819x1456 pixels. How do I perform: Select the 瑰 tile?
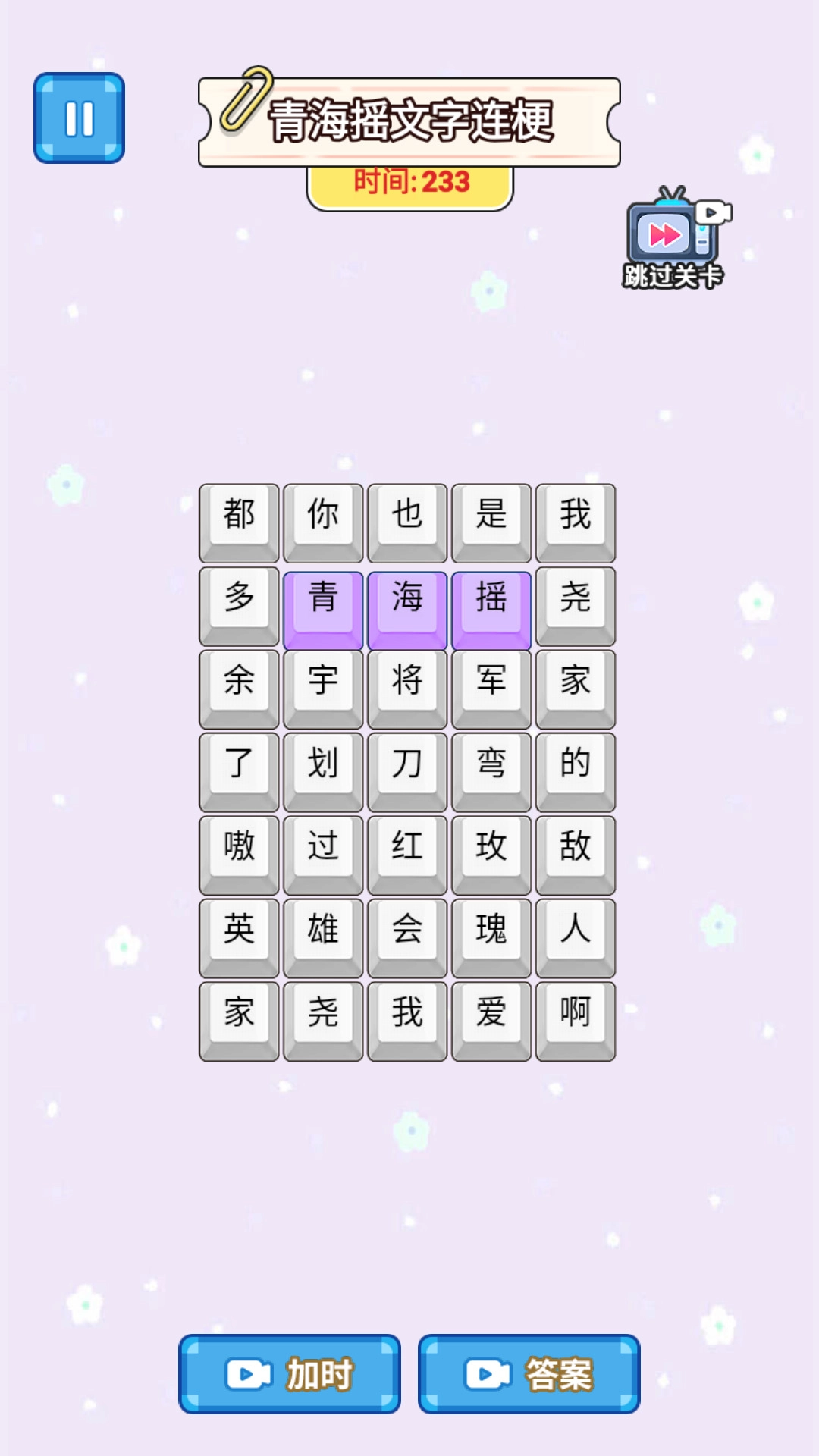(491, 934)
